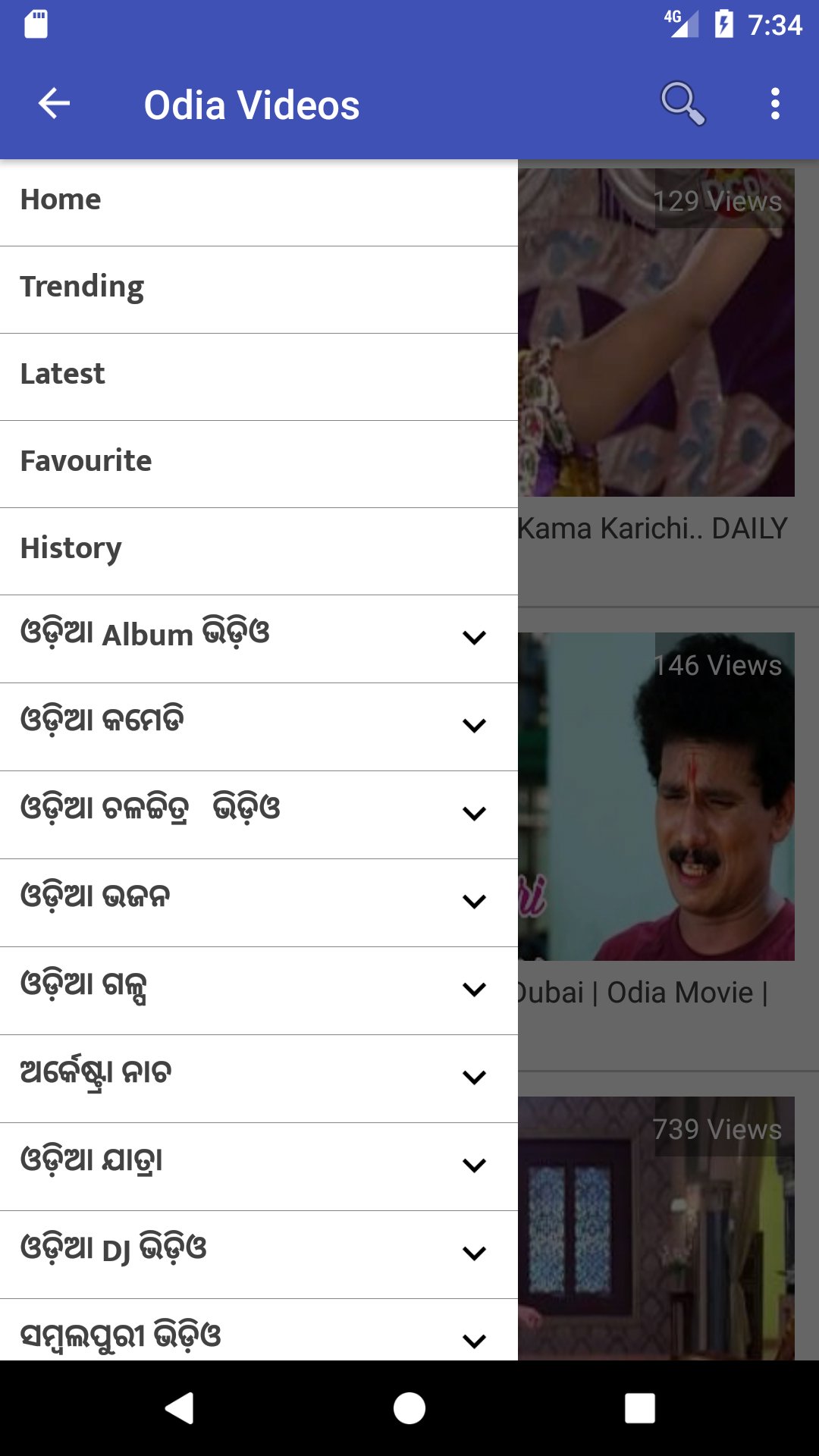The width and height of the screenshot is (819, 1456).
Task: Expand the ଓଡ଼ିଆ ଗଳ୍ପ category
Action: click(474, 990)
